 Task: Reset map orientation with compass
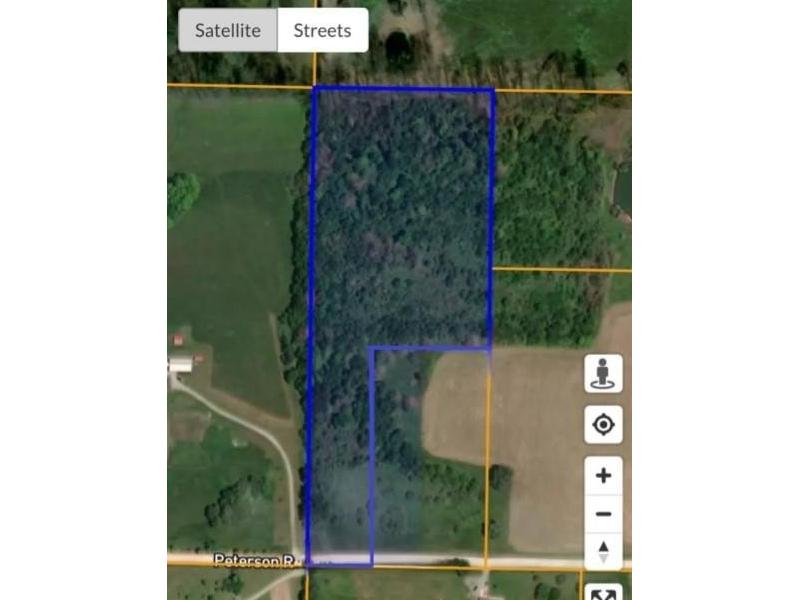click(x=603, y=551)
